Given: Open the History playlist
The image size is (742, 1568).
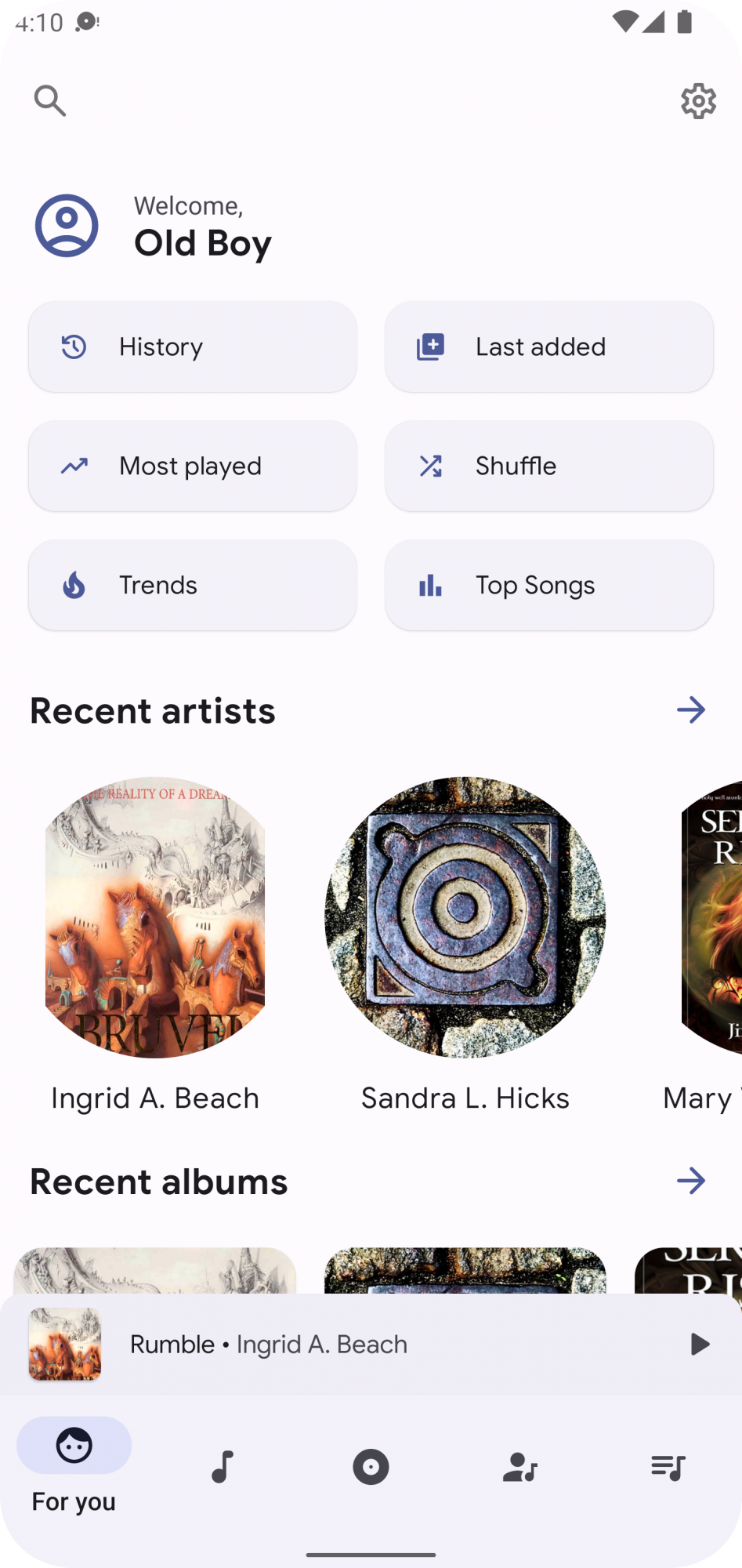Looking at the screenshot, I should click(193, 347).
